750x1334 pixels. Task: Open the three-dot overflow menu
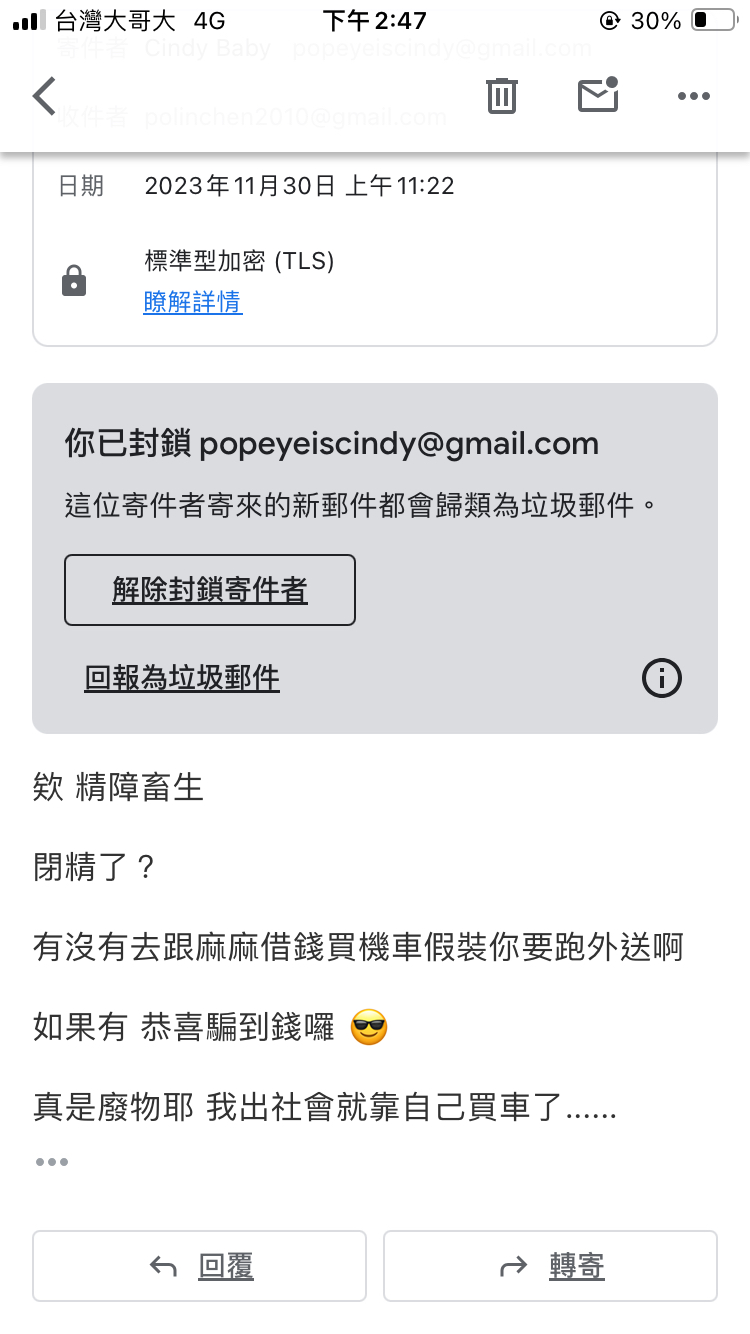[x=693, y=97]
